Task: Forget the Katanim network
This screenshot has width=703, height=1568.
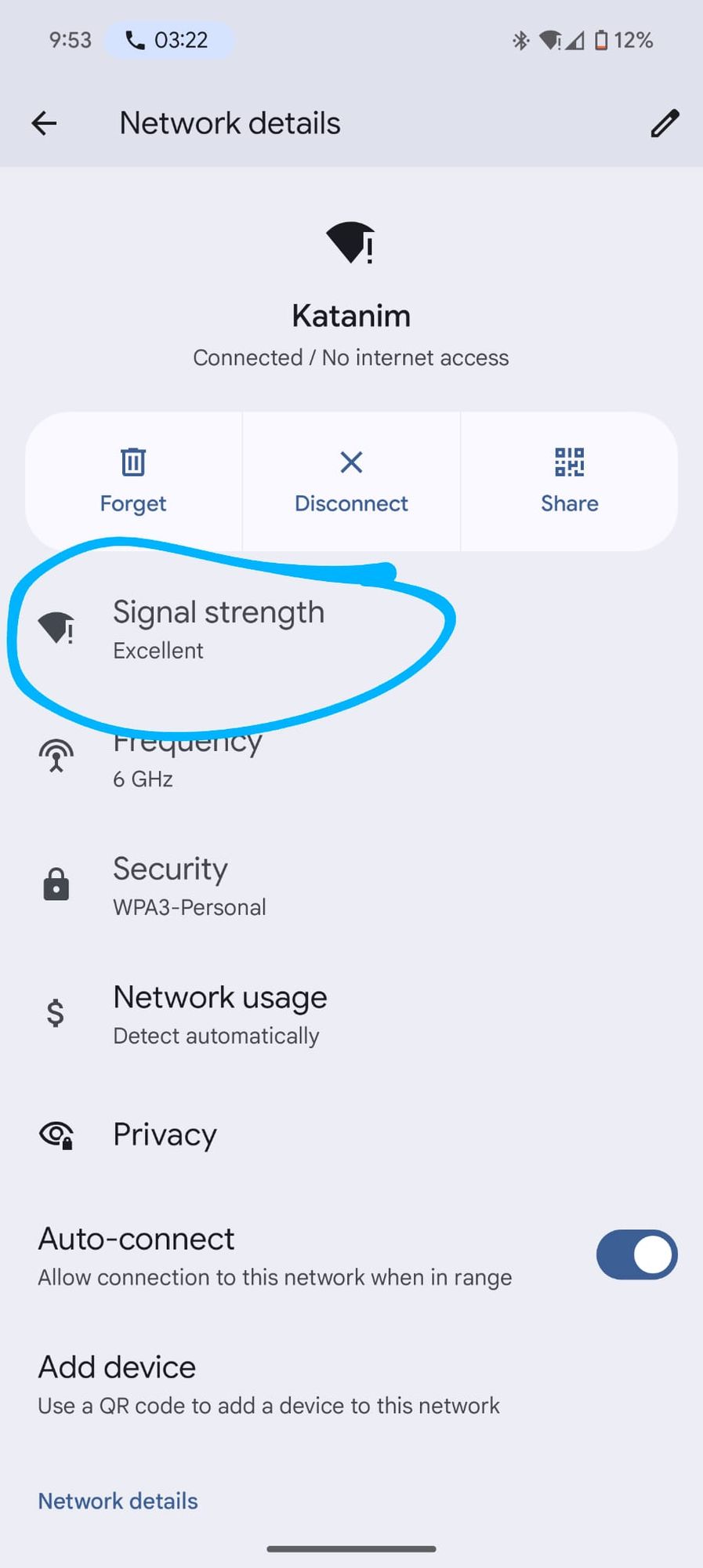Action: pos(133,481)
